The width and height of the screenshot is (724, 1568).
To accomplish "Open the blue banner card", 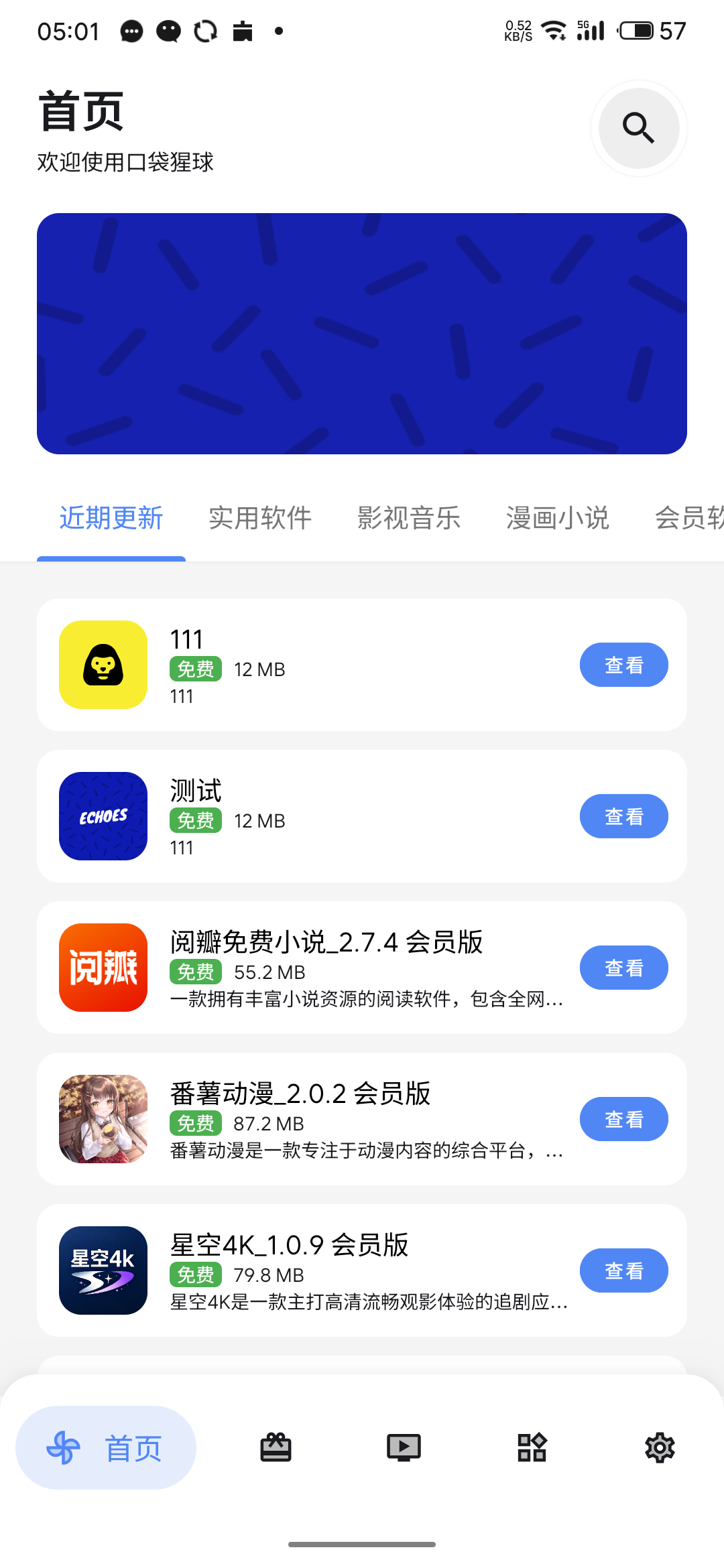I will (362, 334).
